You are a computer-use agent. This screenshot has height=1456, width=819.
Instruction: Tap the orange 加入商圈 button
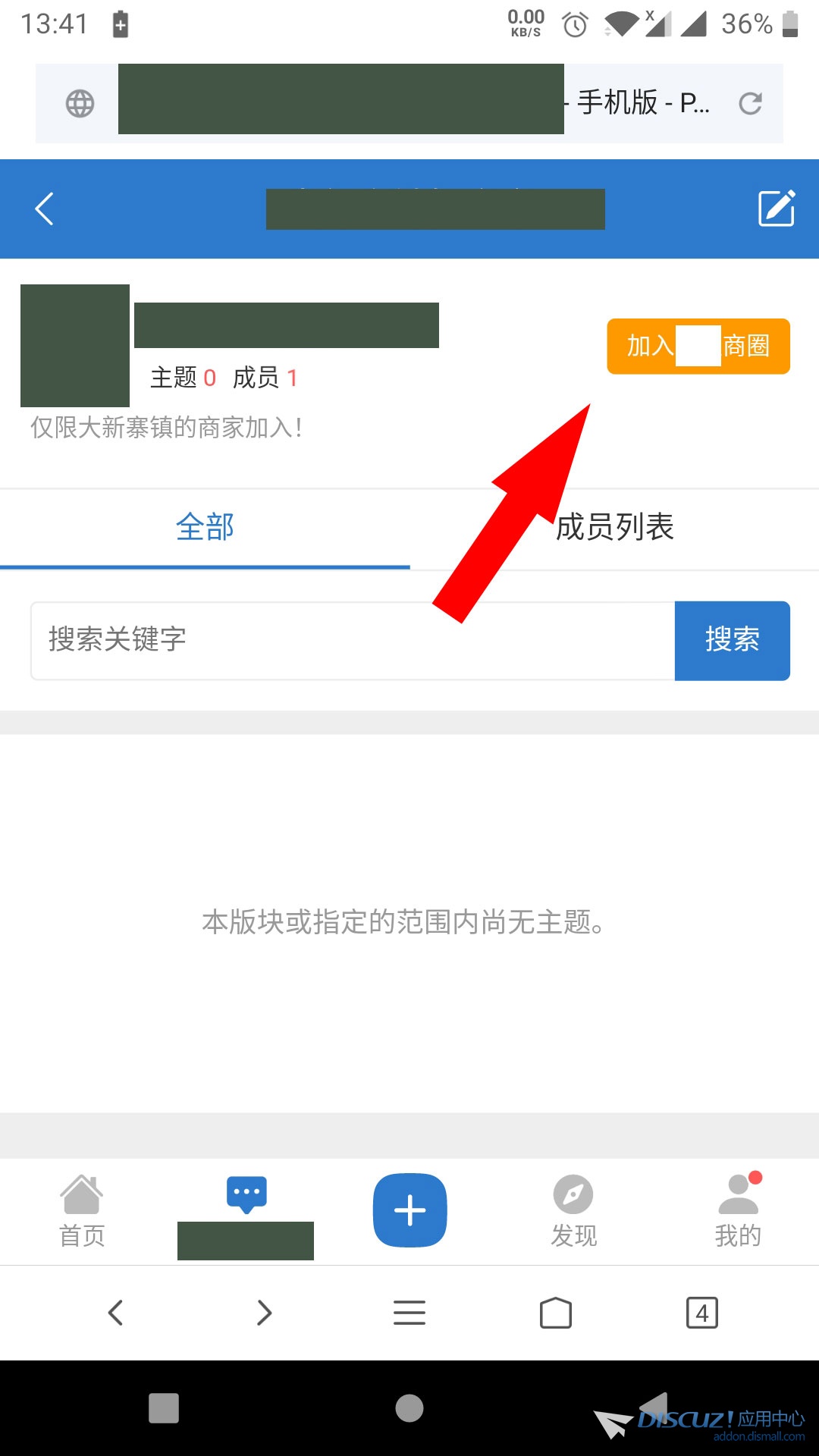coord(698,347)
